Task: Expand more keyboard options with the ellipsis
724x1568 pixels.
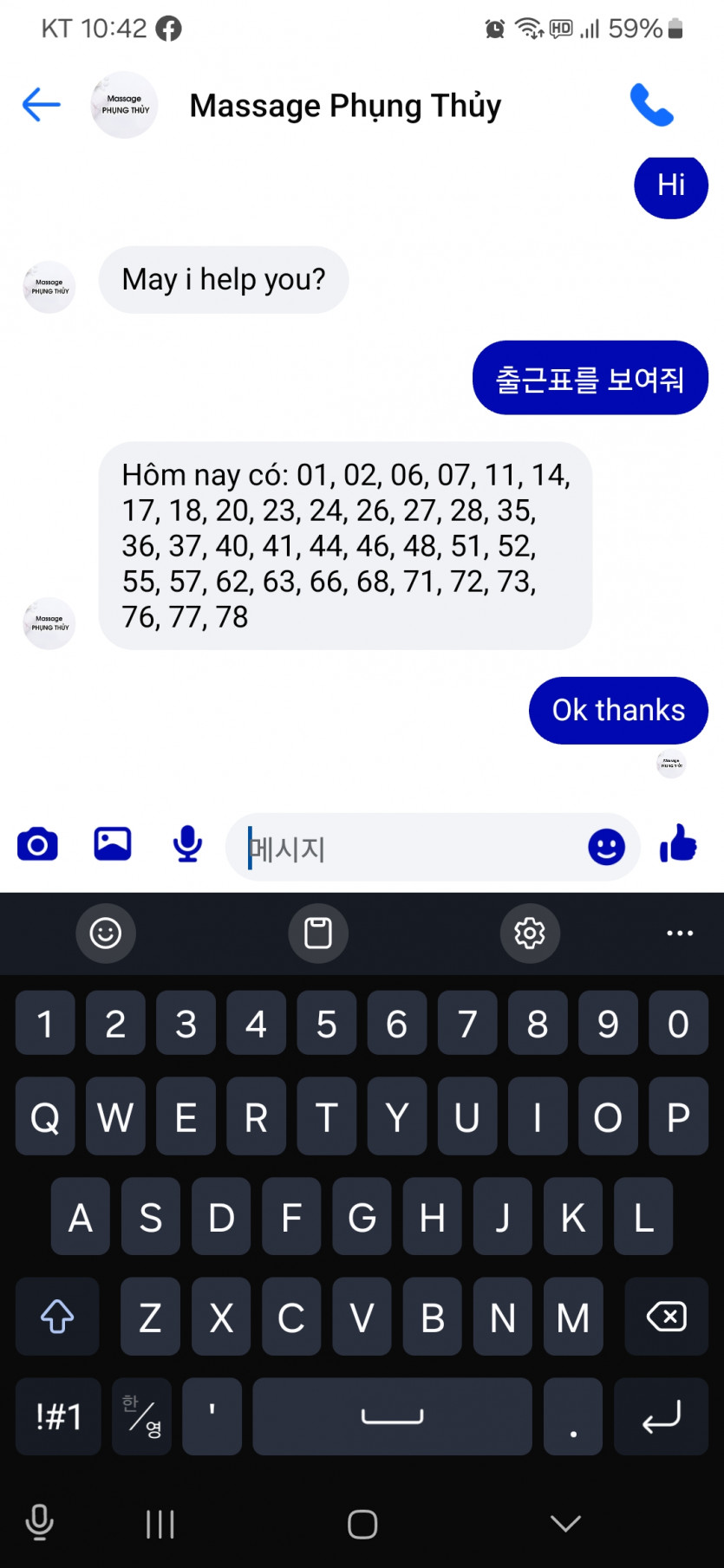Action: 679,934
